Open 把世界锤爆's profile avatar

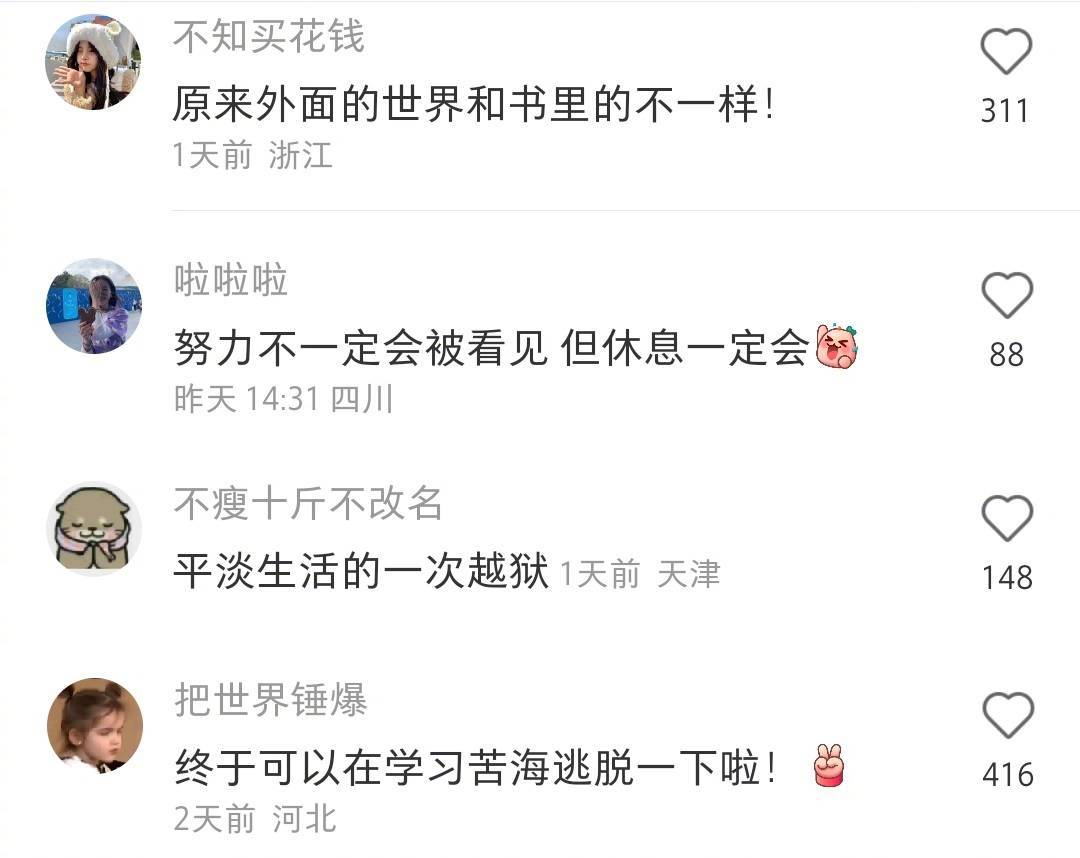pos(93,725)
